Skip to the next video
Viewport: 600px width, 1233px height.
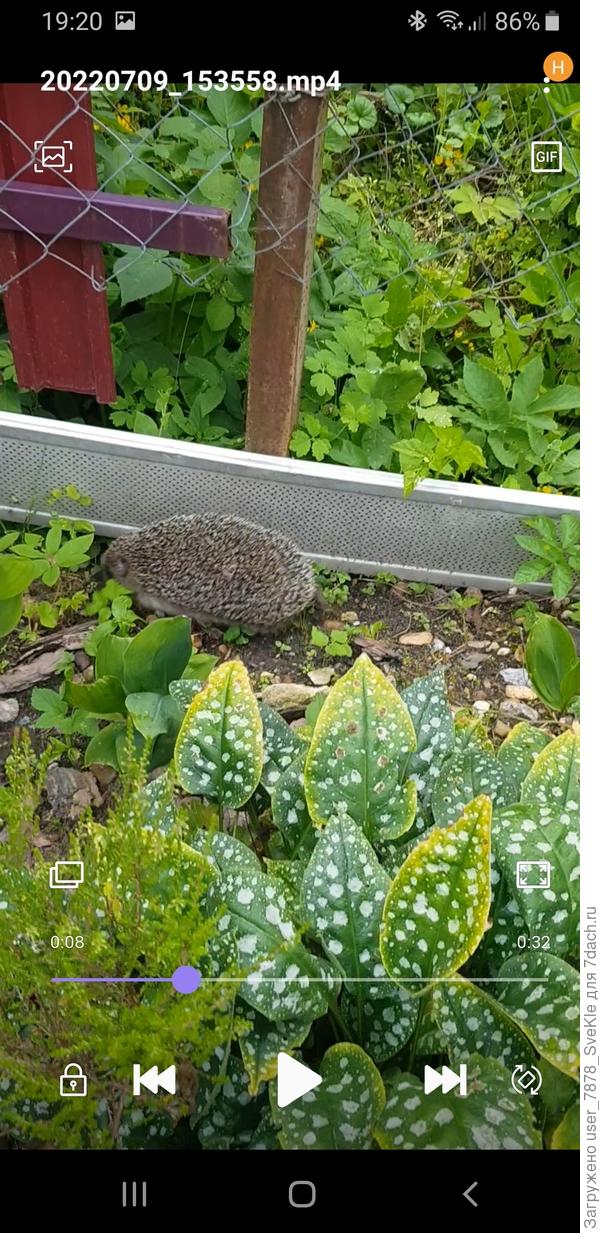coord(445,1080)
